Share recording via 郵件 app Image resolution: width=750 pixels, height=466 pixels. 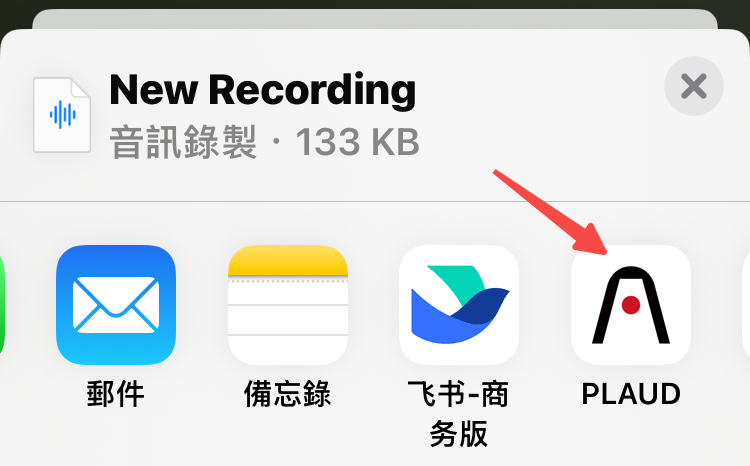click(x=116, y=305)
